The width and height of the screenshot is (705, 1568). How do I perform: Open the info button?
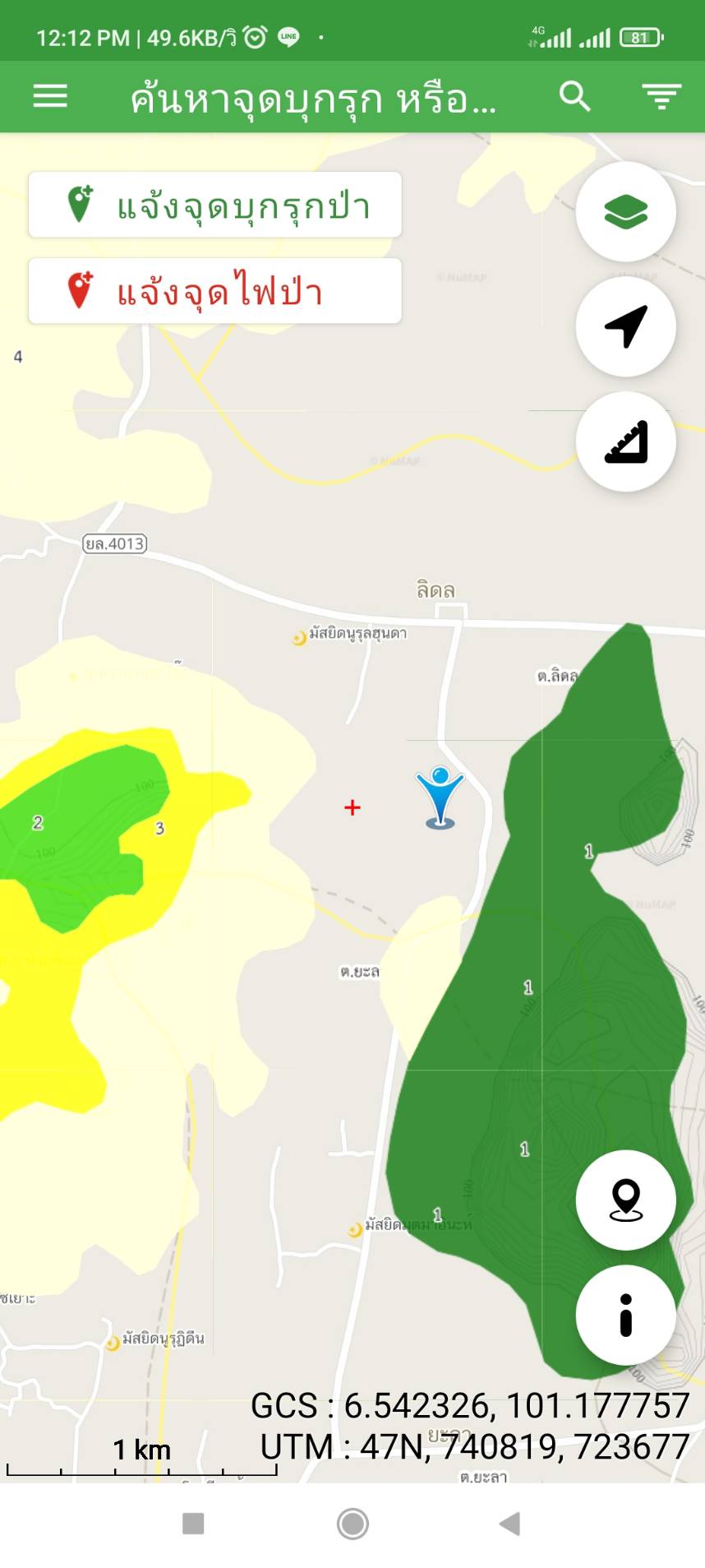626,1315
